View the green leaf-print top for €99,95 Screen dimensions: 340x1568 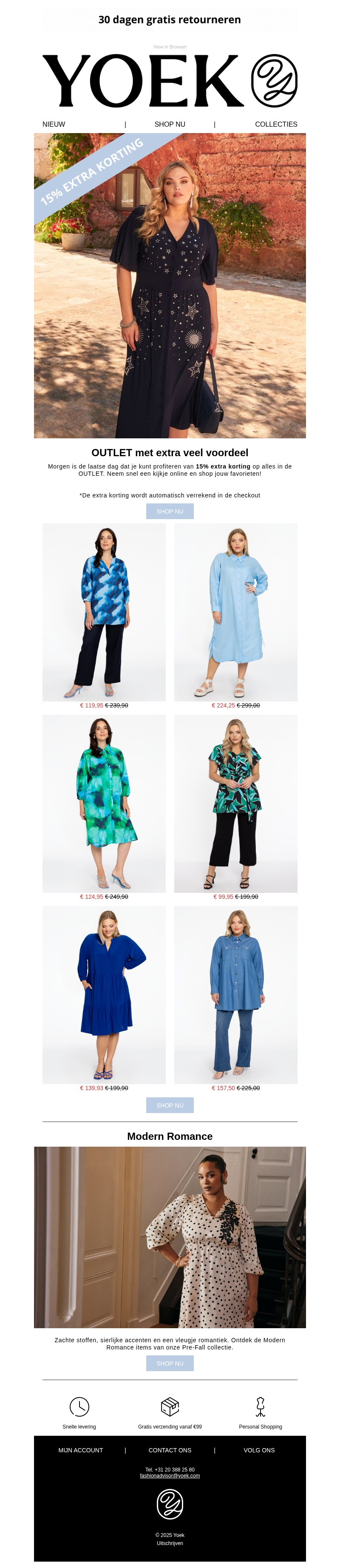point(235,804)
